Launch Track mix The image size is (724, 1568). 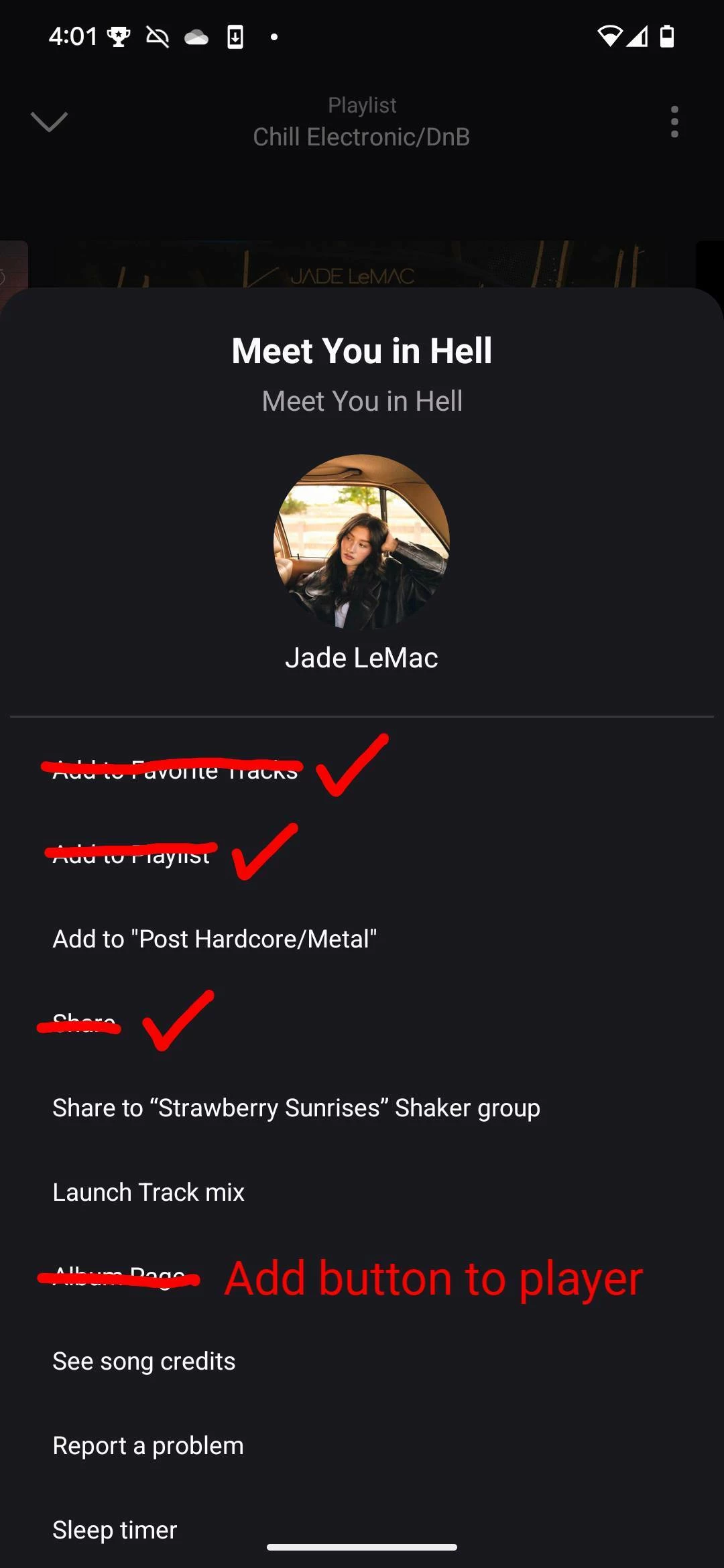pyautogui.click(x=149, y=1192)
